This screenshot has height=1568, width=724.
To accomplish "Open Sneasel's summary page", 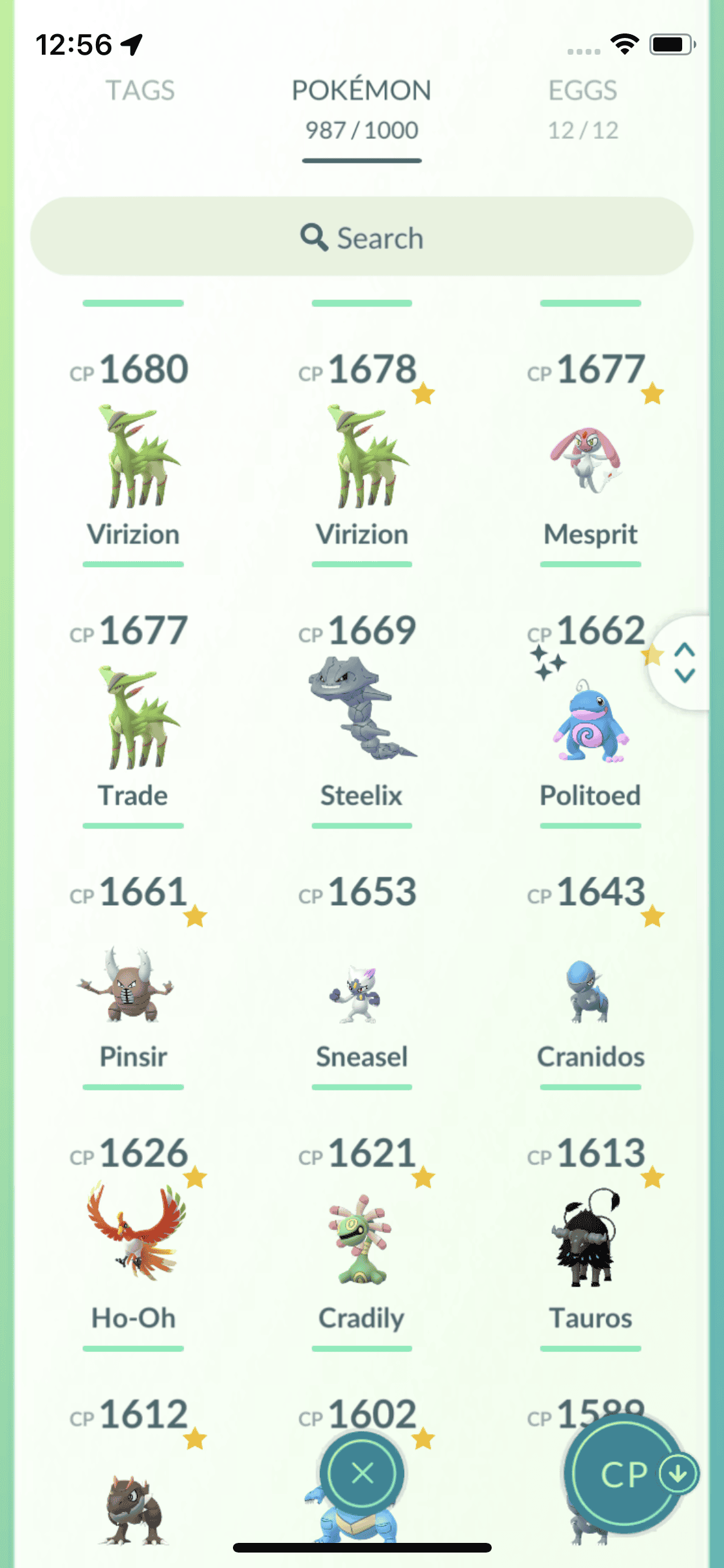I will 362,994.
